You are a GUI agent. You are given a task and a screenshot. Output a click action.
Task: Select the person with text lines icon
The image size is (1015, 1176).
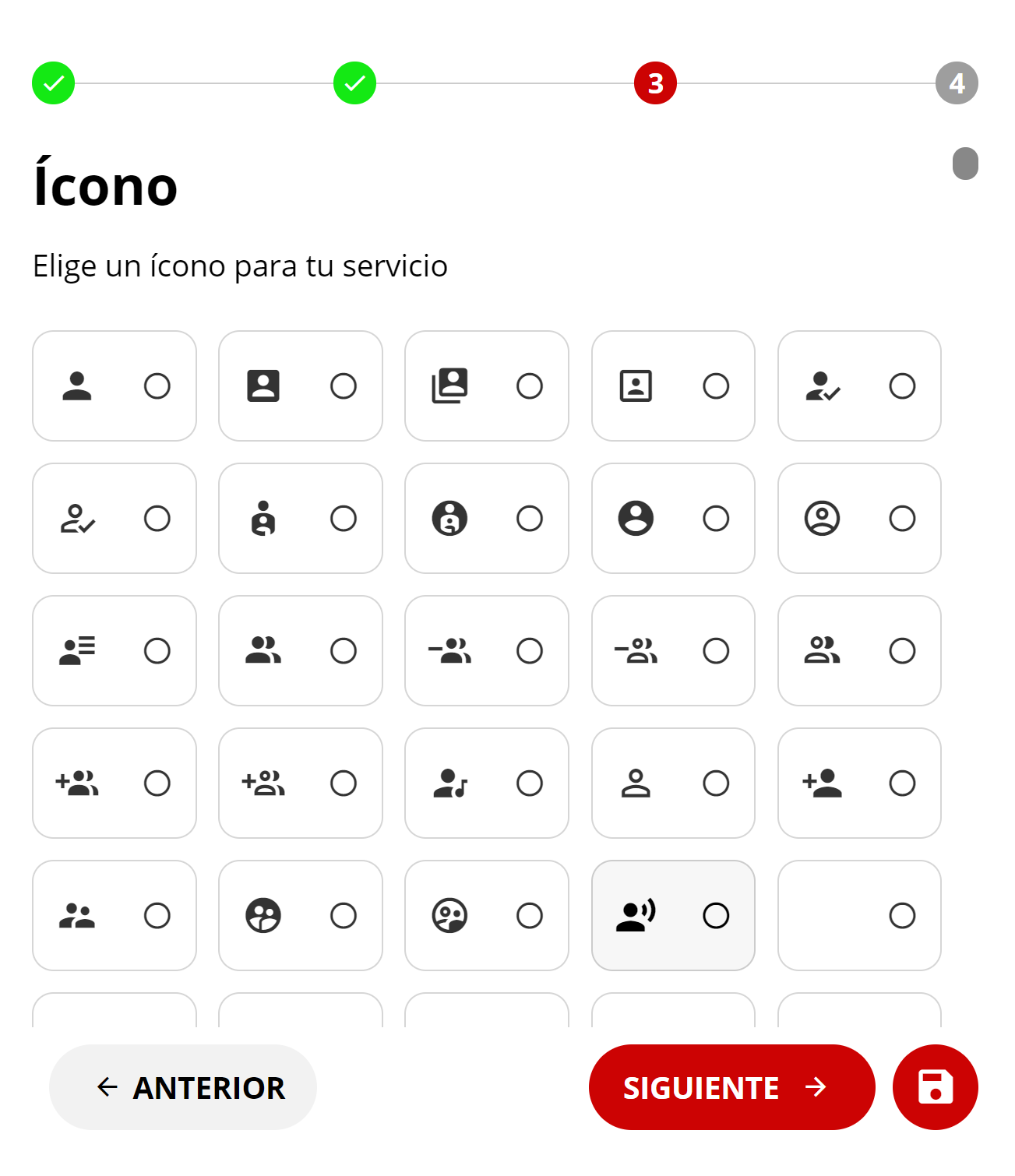tap(115, 651)
